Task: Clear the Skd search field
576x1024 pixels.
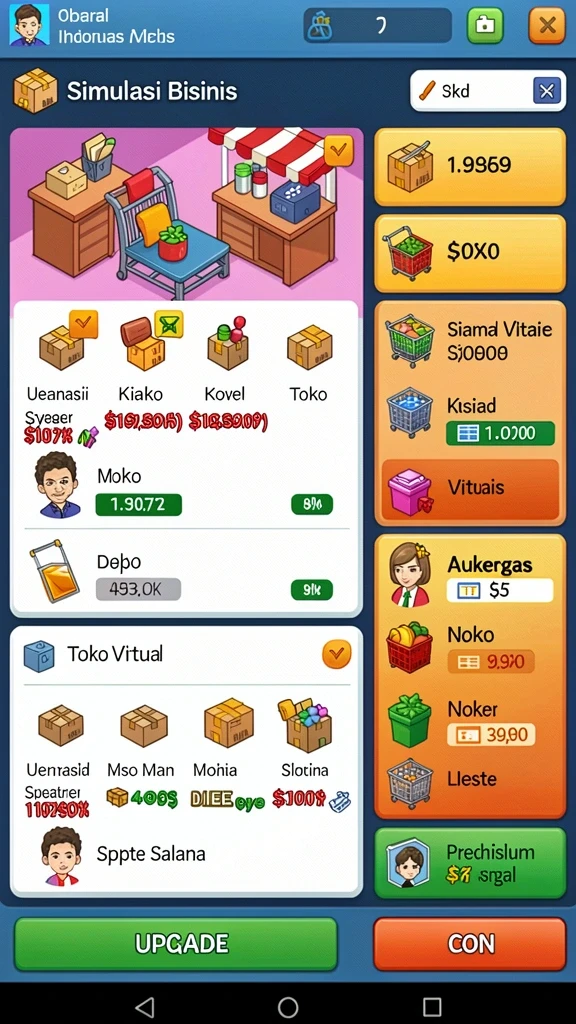Action: point(547,91)
